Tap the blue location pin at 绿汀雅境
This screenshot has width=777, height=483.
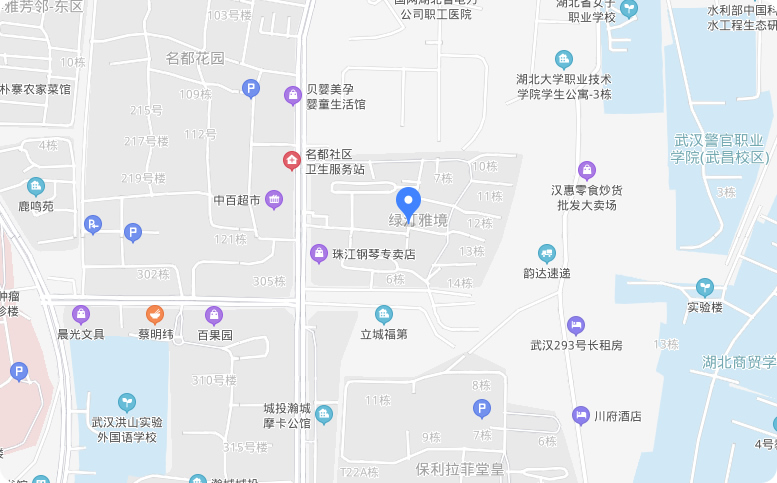[408, 201]
